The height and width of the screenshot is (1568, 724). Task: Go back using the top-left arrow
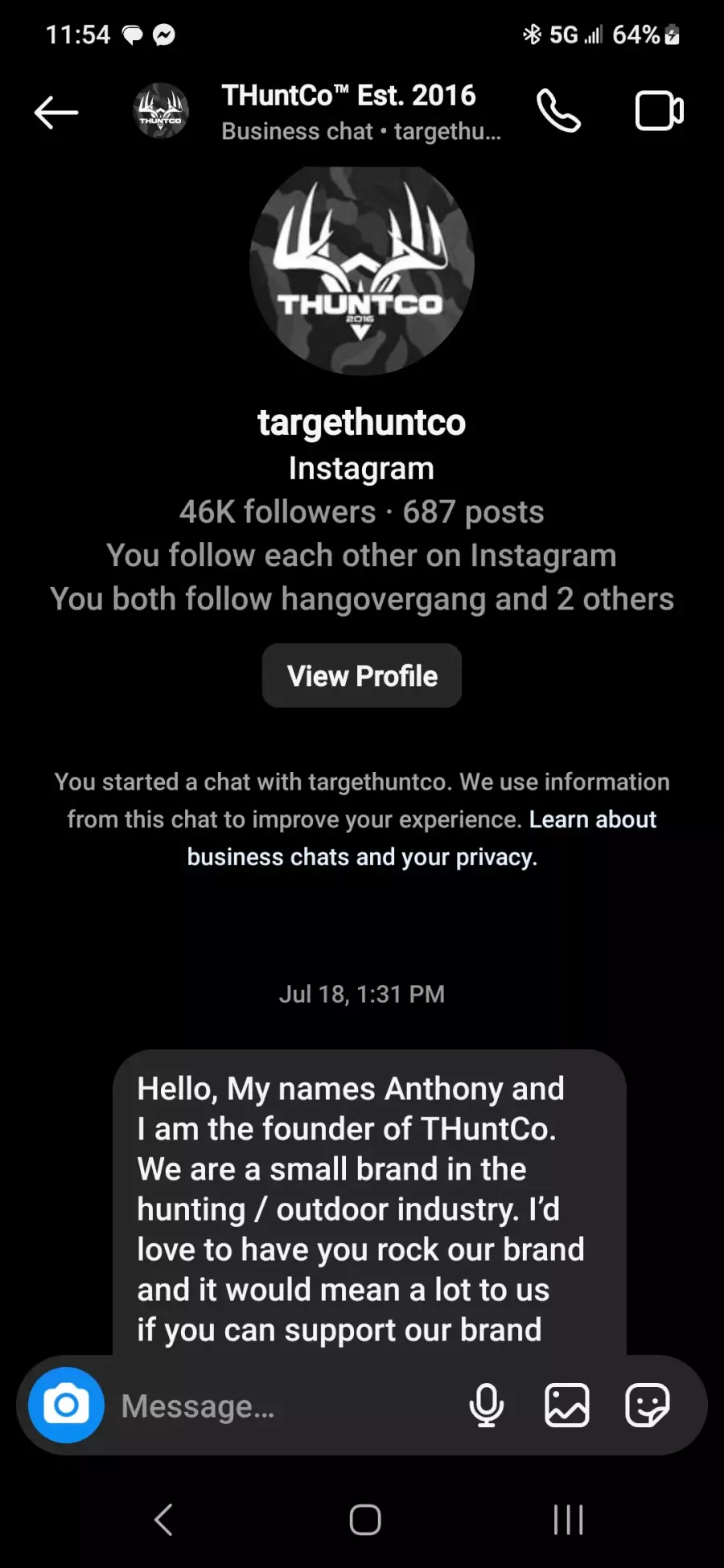[56, 112]
